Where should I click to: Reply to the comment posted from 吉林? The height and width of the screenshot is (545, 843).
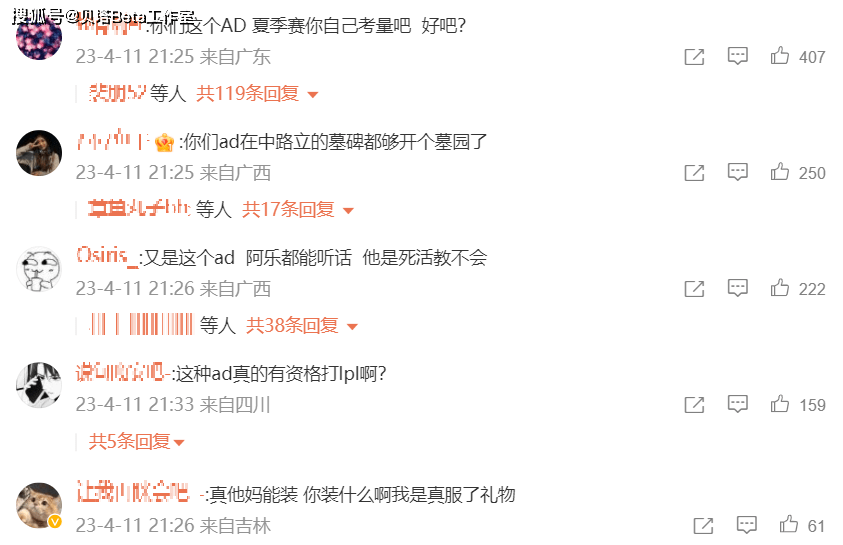click(746, 525)
